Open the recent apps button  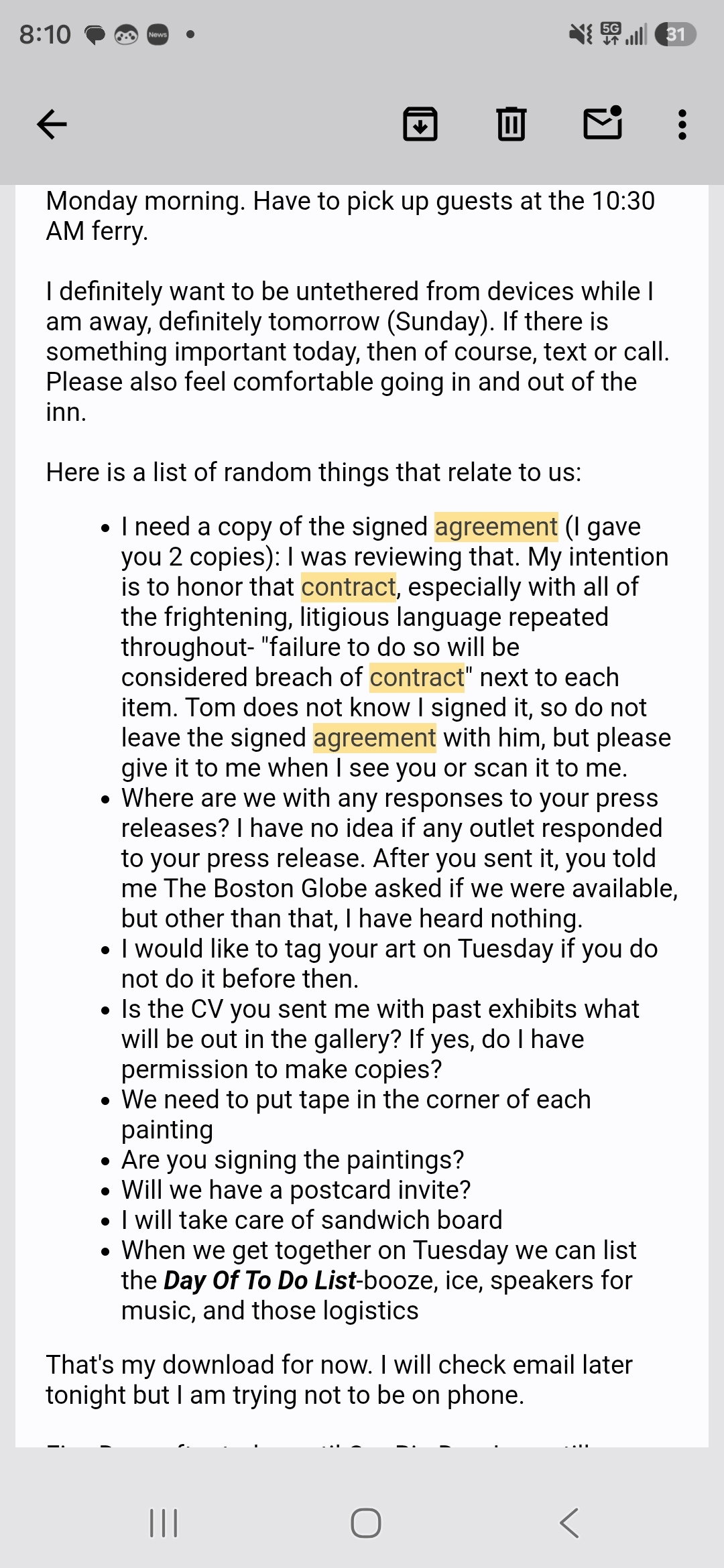click(164, 1523)
